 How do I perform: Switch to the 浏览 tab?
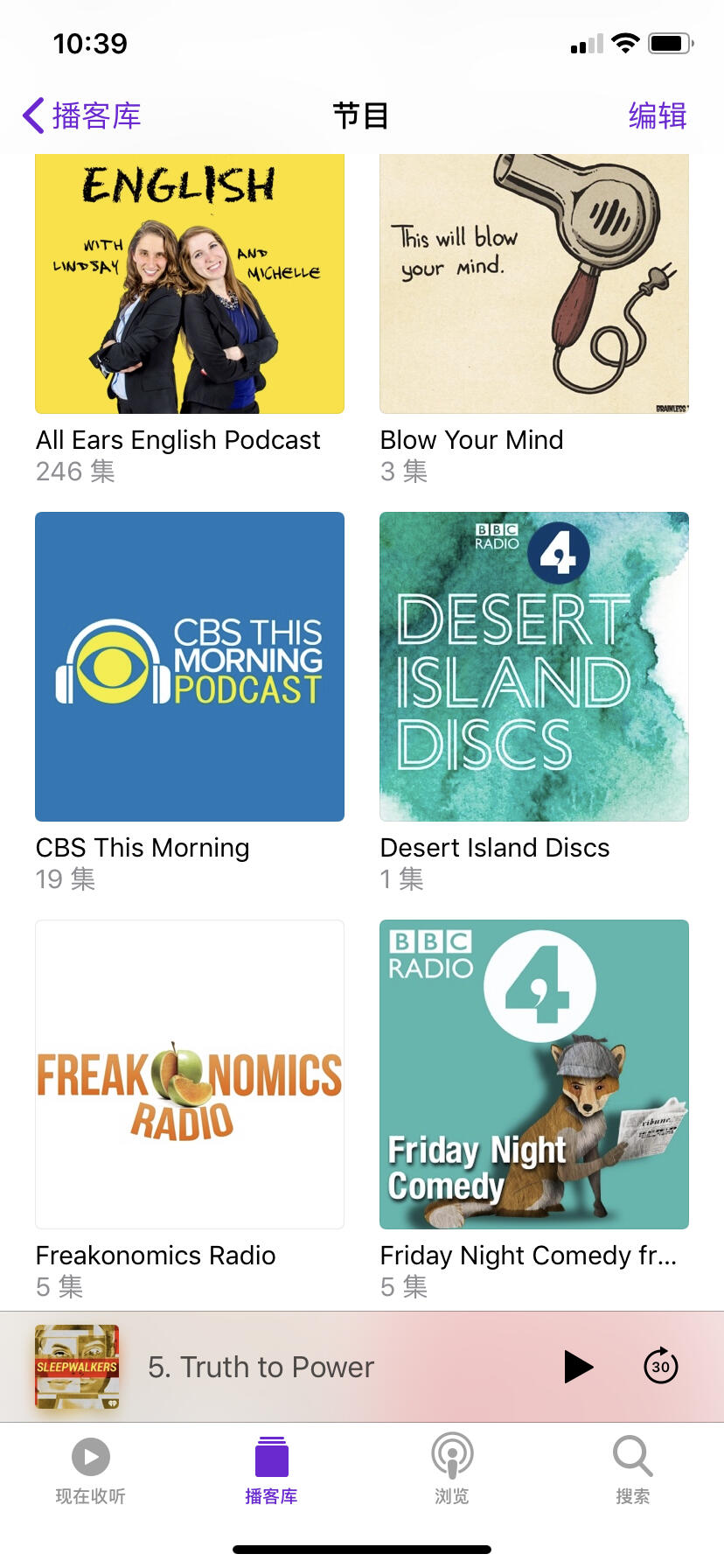click(x=452, y=1471)
